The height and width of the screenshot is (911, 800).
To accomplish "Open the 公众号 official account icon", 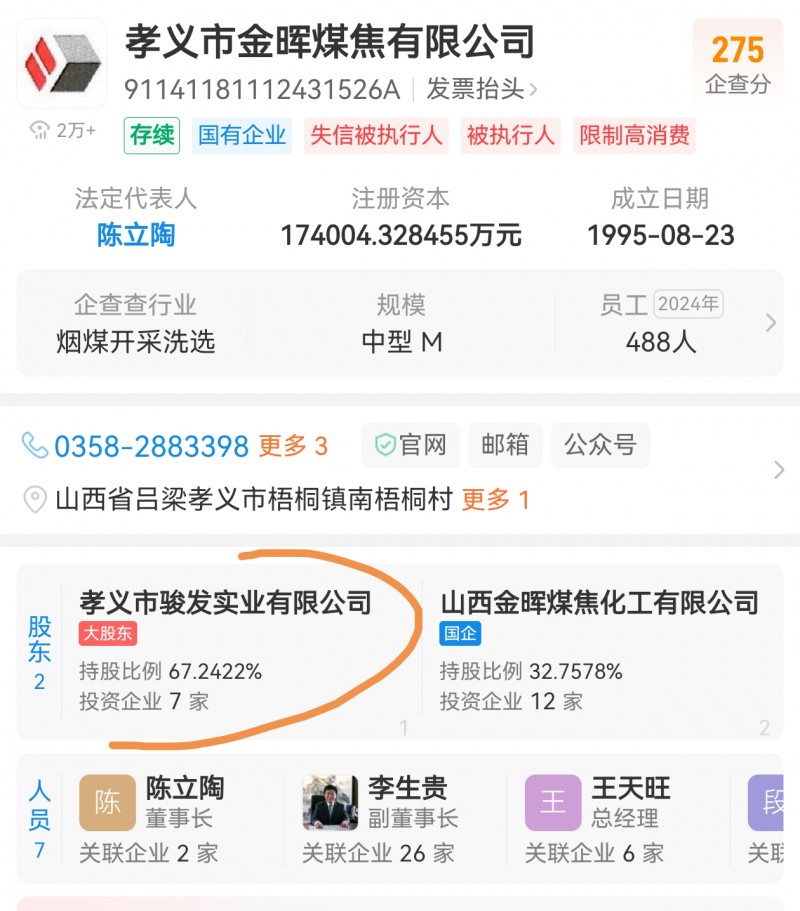I will point(600,446).
